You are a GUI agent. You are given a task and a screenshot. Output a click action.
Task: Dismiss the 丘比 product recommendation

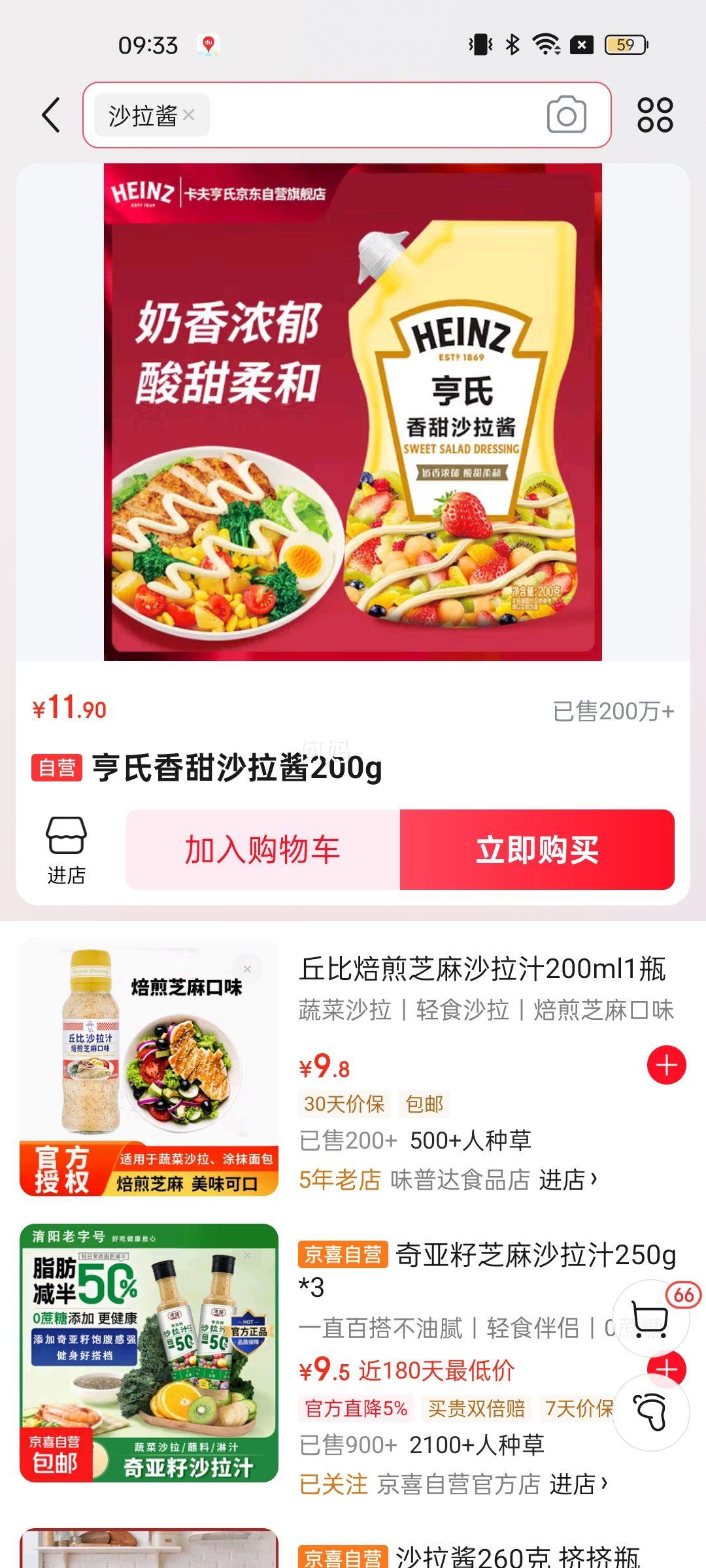tap(247, 969)
